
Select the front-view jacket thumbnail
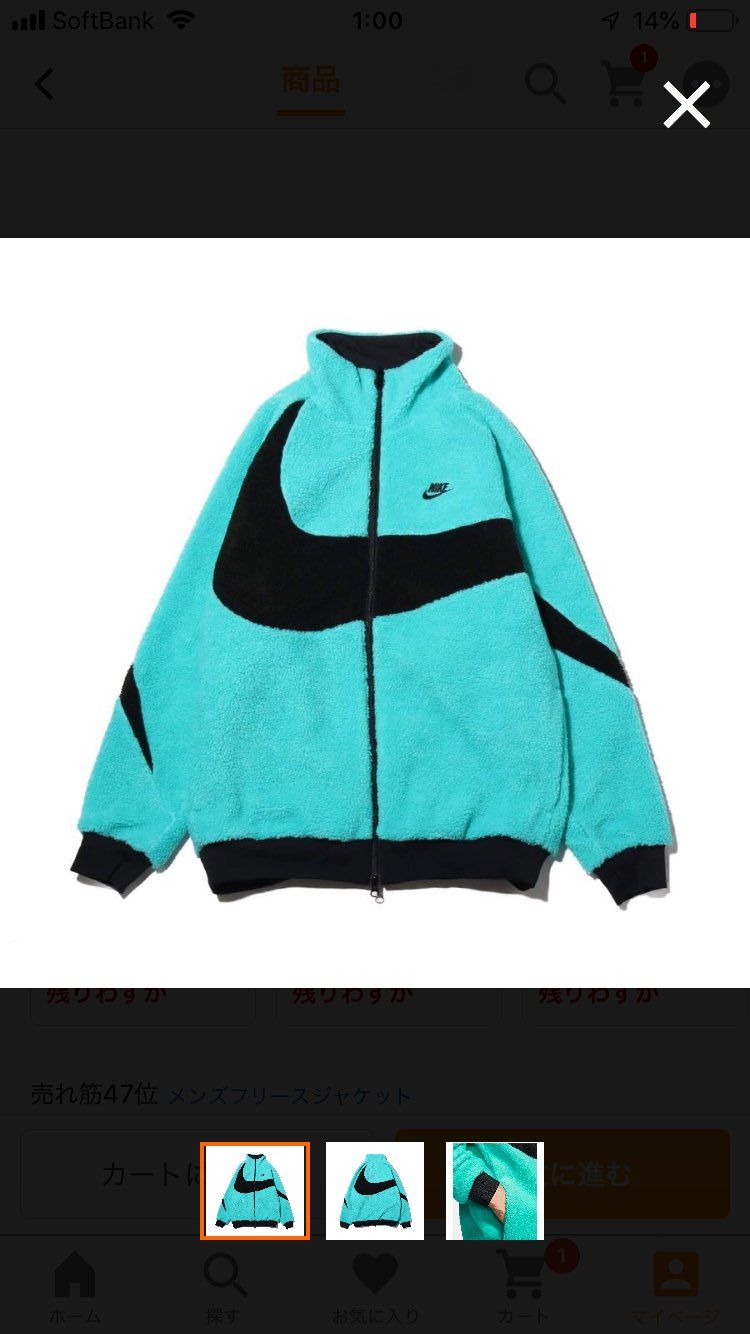pyautogui.click(x=255, y=1190)
